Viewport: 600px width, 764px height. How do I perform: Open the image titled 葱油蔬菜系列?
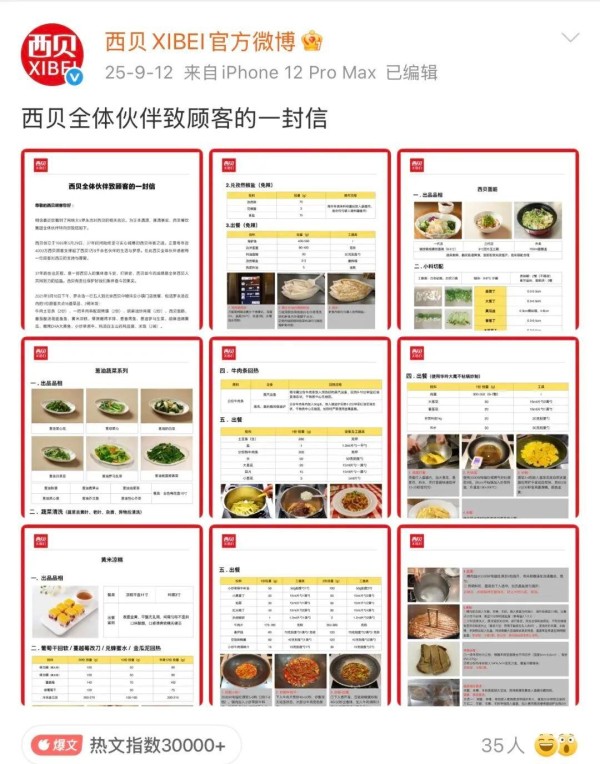pyautogui.click(x=111, y=431)
